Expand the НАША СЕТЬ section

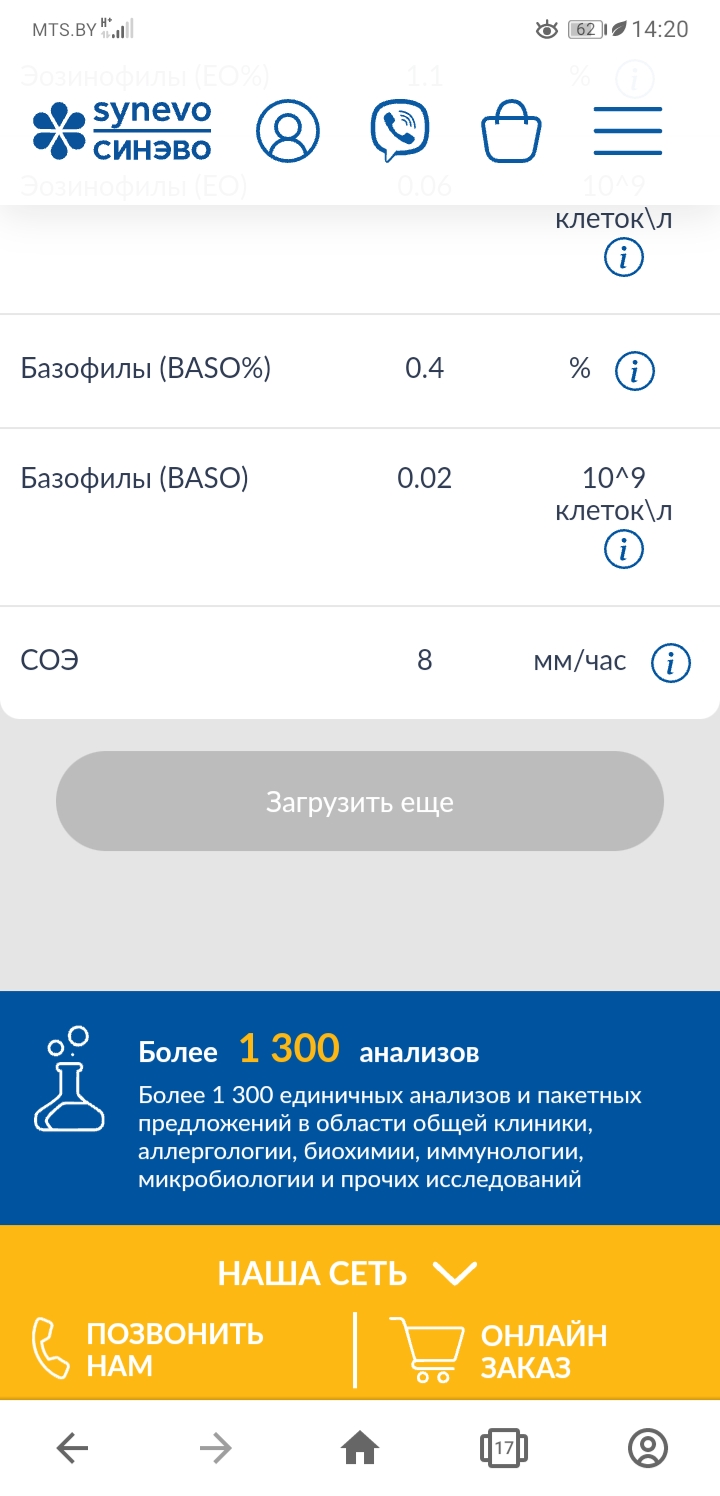348,1274
